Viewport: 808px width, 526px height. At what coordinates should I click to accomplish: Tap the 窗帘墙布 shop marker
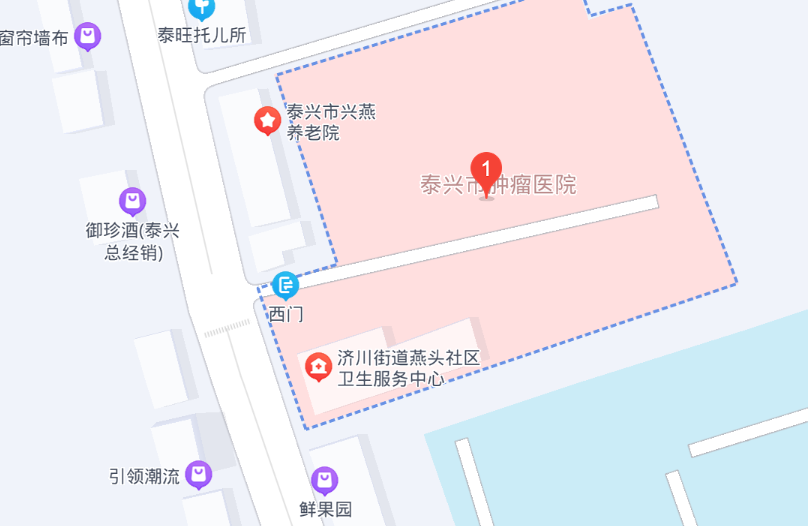(88, 37)
